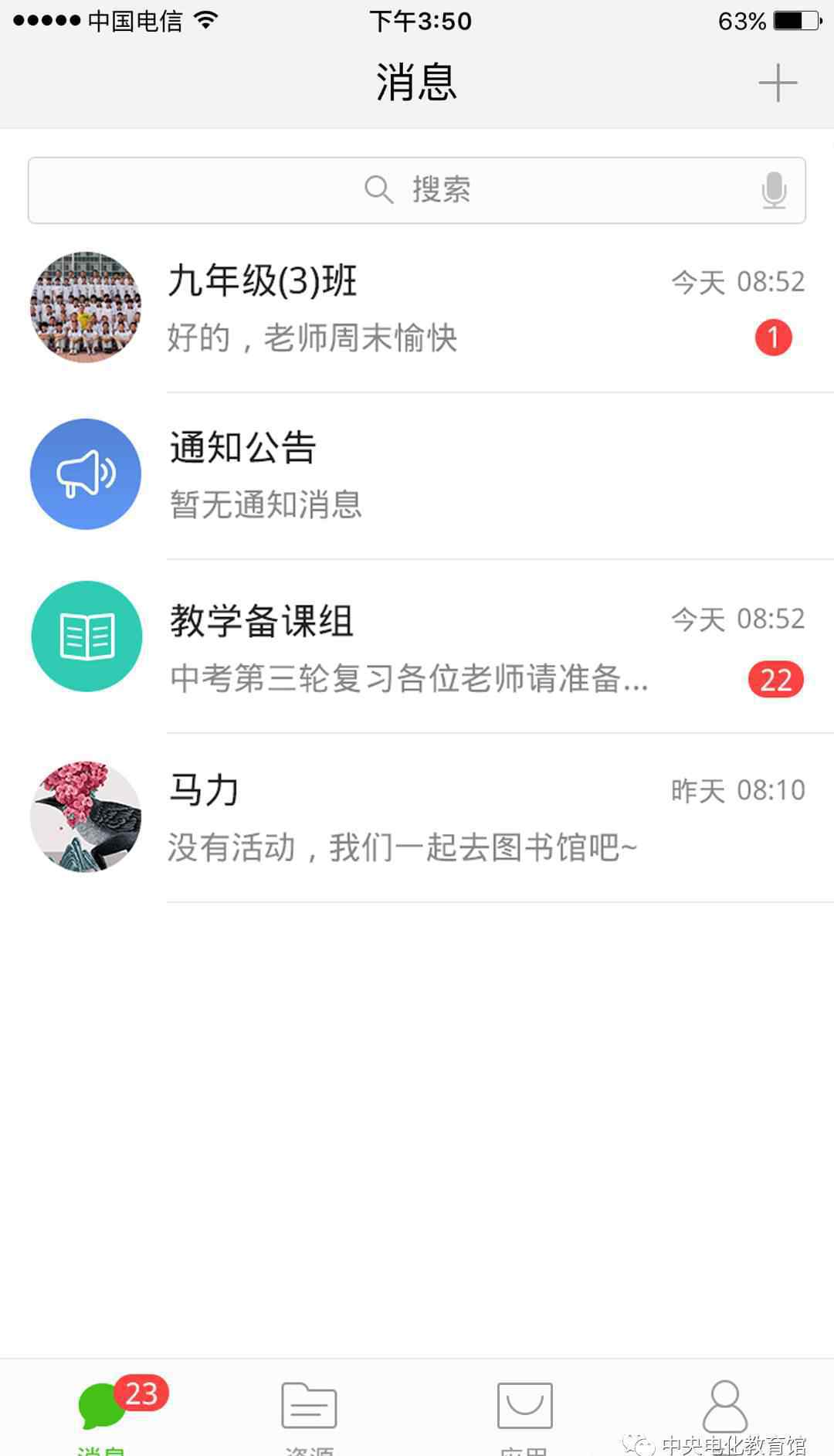Open 通知公告 announcements
Viewport: 834px width, 1456px height.
pyautogui.click(x=417, y=474)
